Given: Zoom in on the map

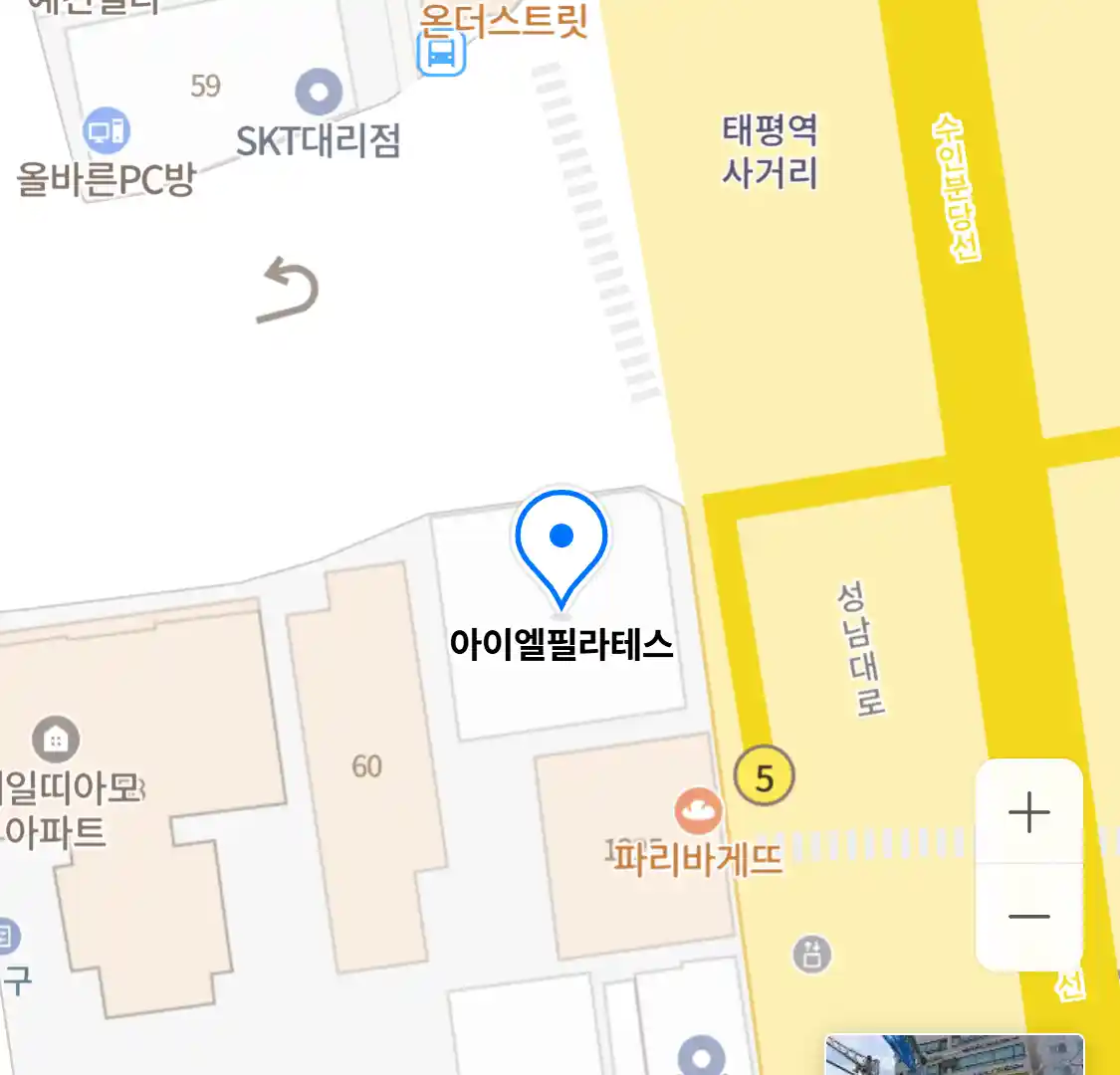Looking at the screenshot, I should pyautogui.click(x=1028, y=812).
